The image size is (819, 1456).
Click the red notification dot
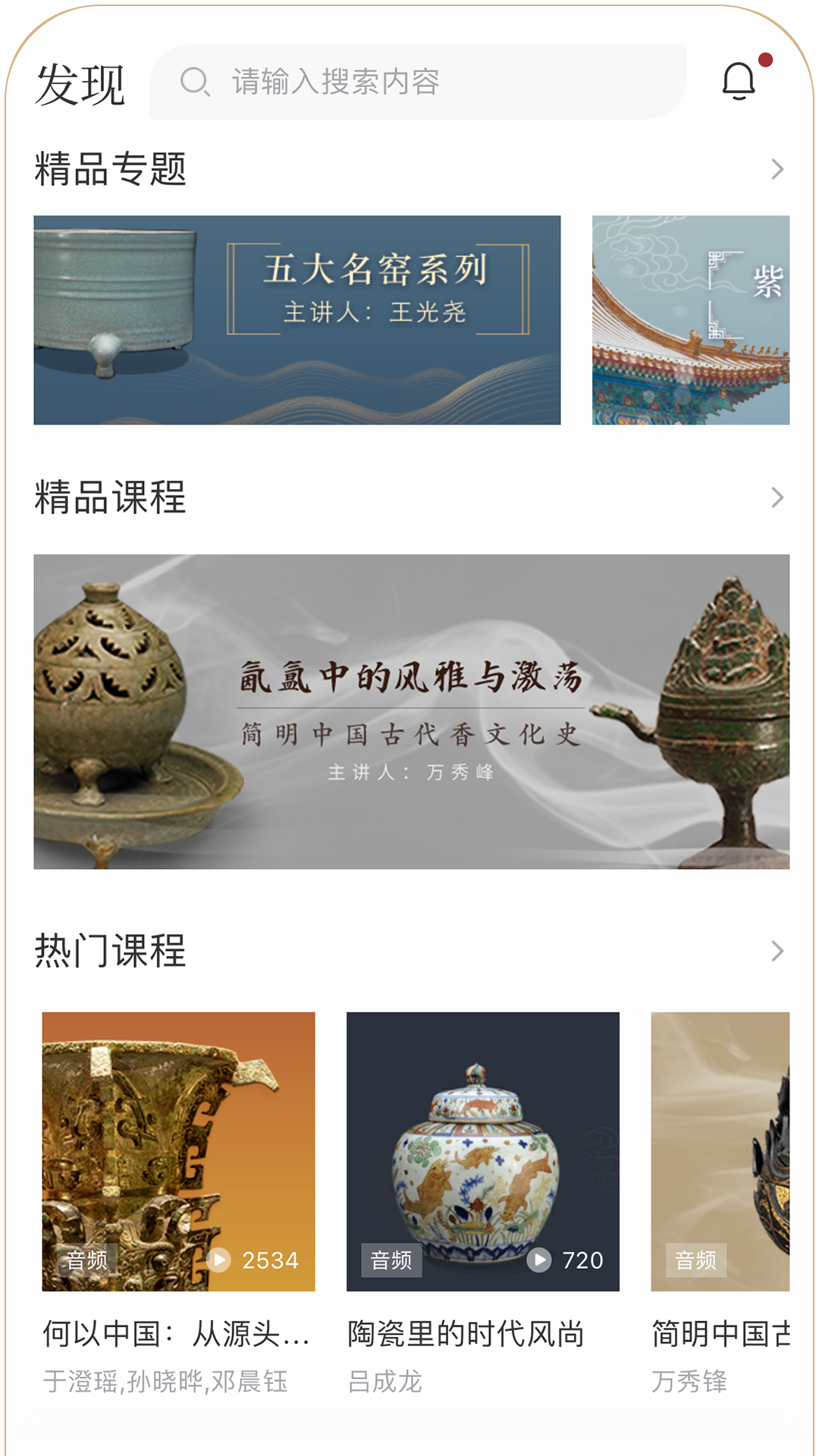click(x=766, y=58)
